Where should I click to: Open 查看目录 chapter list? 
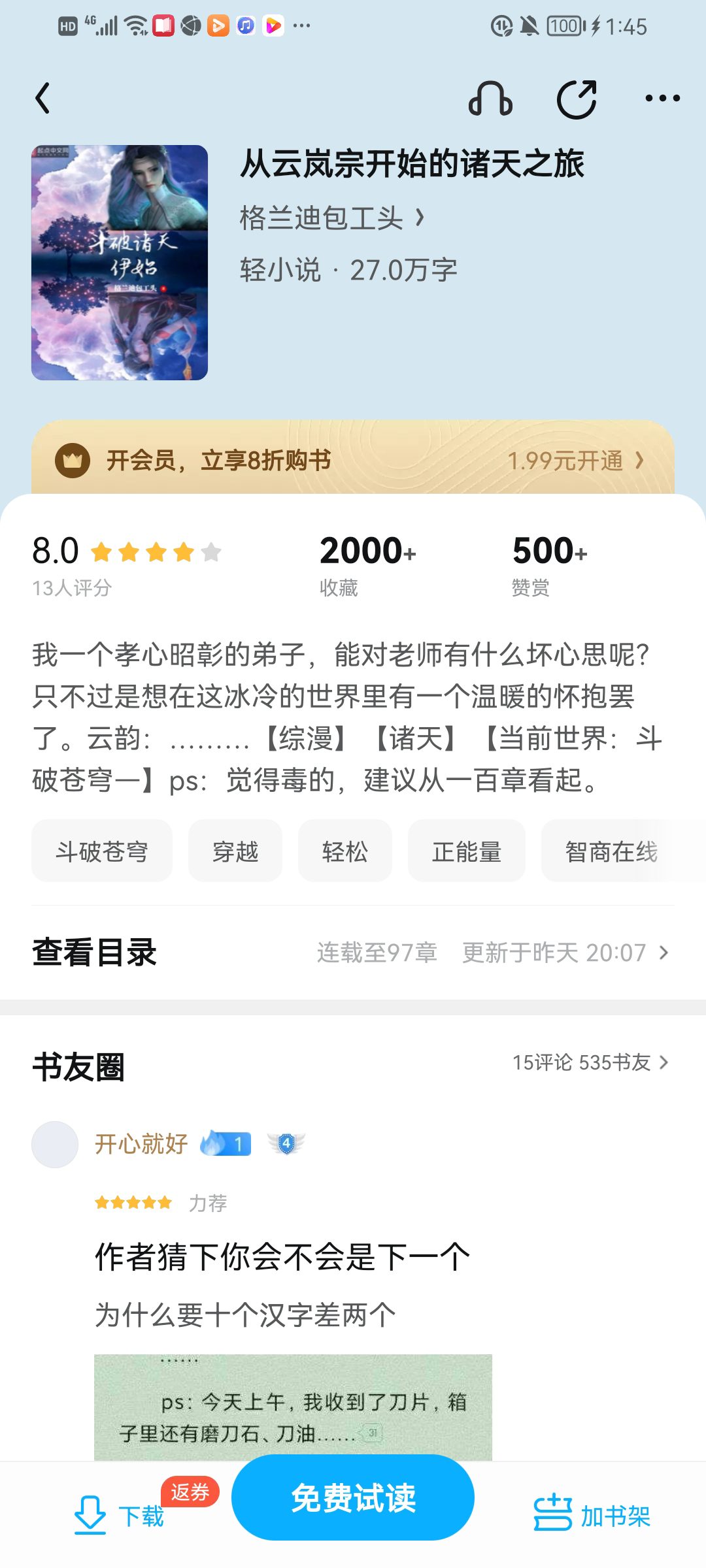(x=353, y=953)
